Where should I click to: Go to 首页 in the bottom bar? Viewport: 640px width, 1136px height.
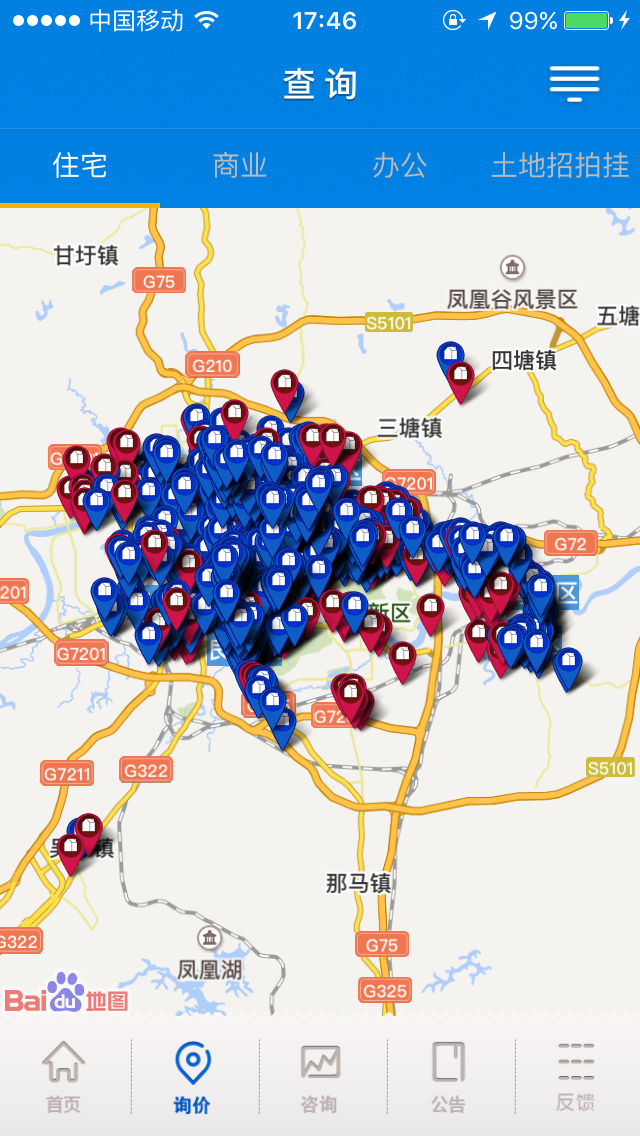pos(63,1076)
